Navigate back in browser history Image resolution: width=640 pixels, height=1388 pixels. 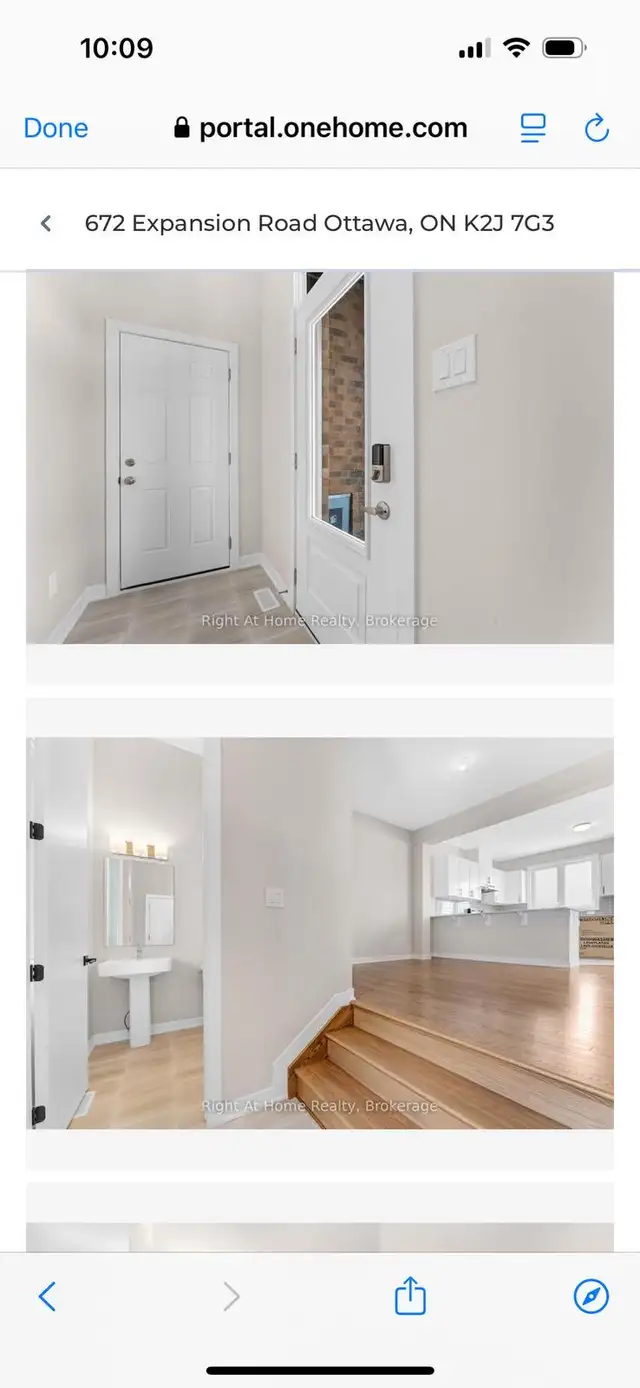click(x=47, y=1298)
